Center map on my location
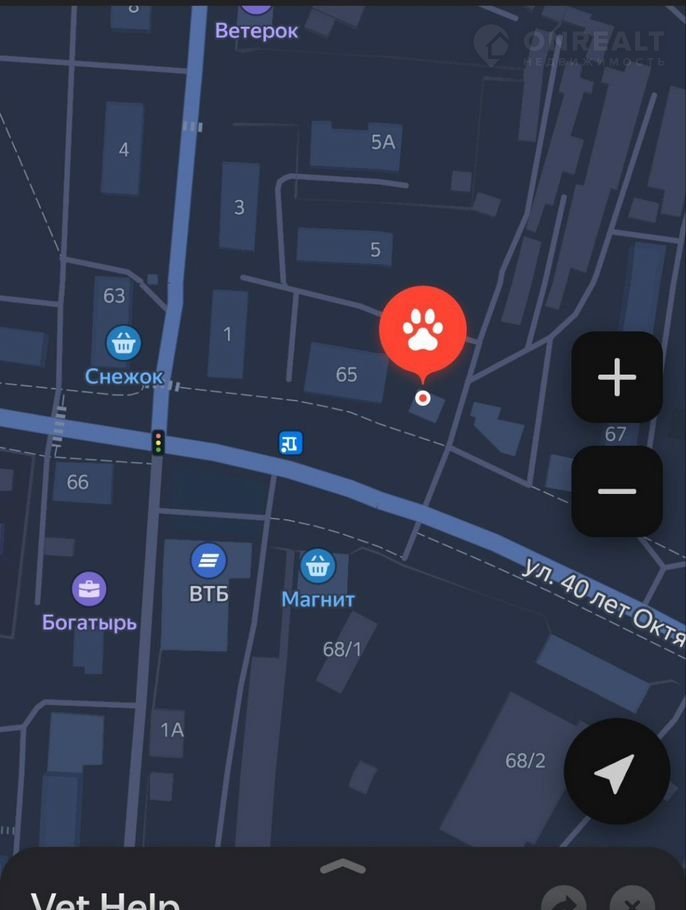The height and width of the screenshot is (910, 686). (616, 771)
